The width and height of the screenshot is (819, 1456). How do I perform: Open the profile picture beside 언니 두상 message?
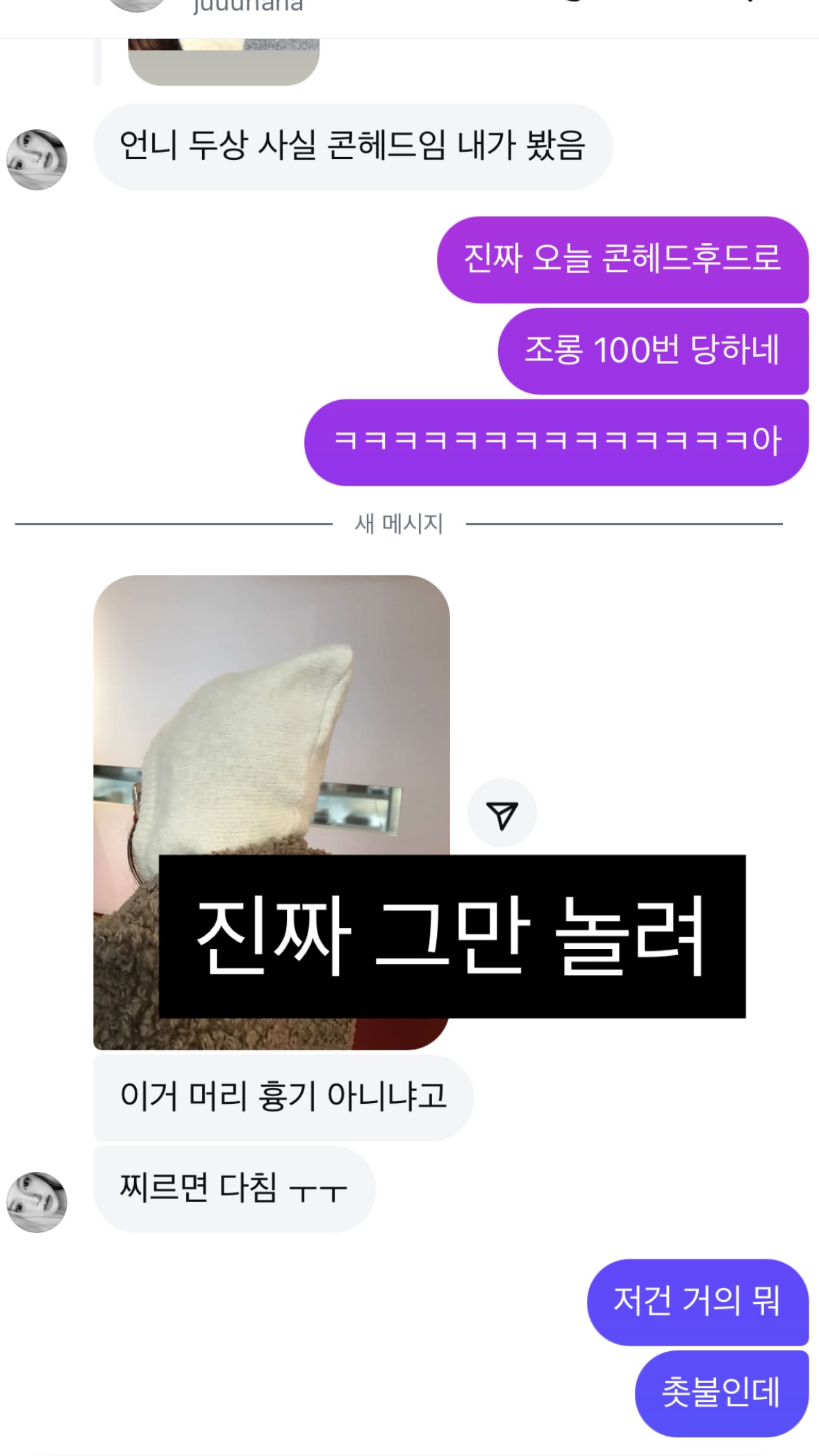tap(37, 159)
